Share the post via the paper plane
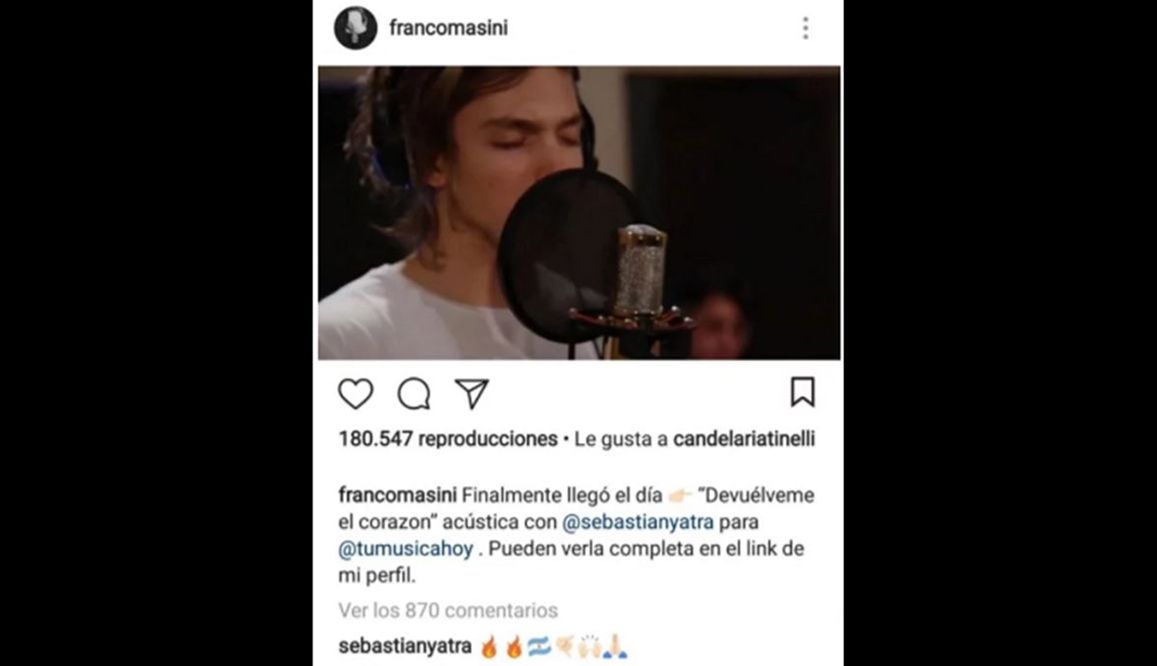The image size is (1157, 666). [471, 393]
